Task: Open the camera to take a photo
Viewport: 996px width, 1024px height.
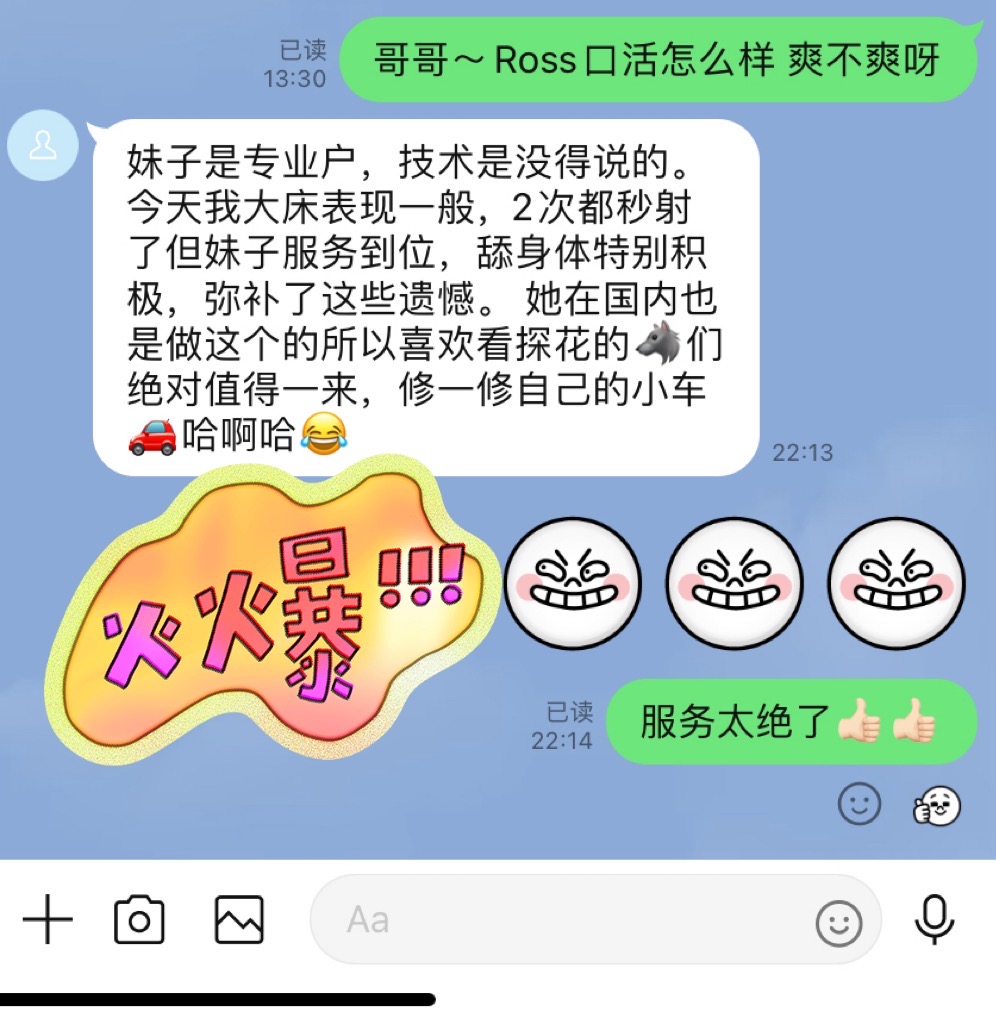Action: 139,919
